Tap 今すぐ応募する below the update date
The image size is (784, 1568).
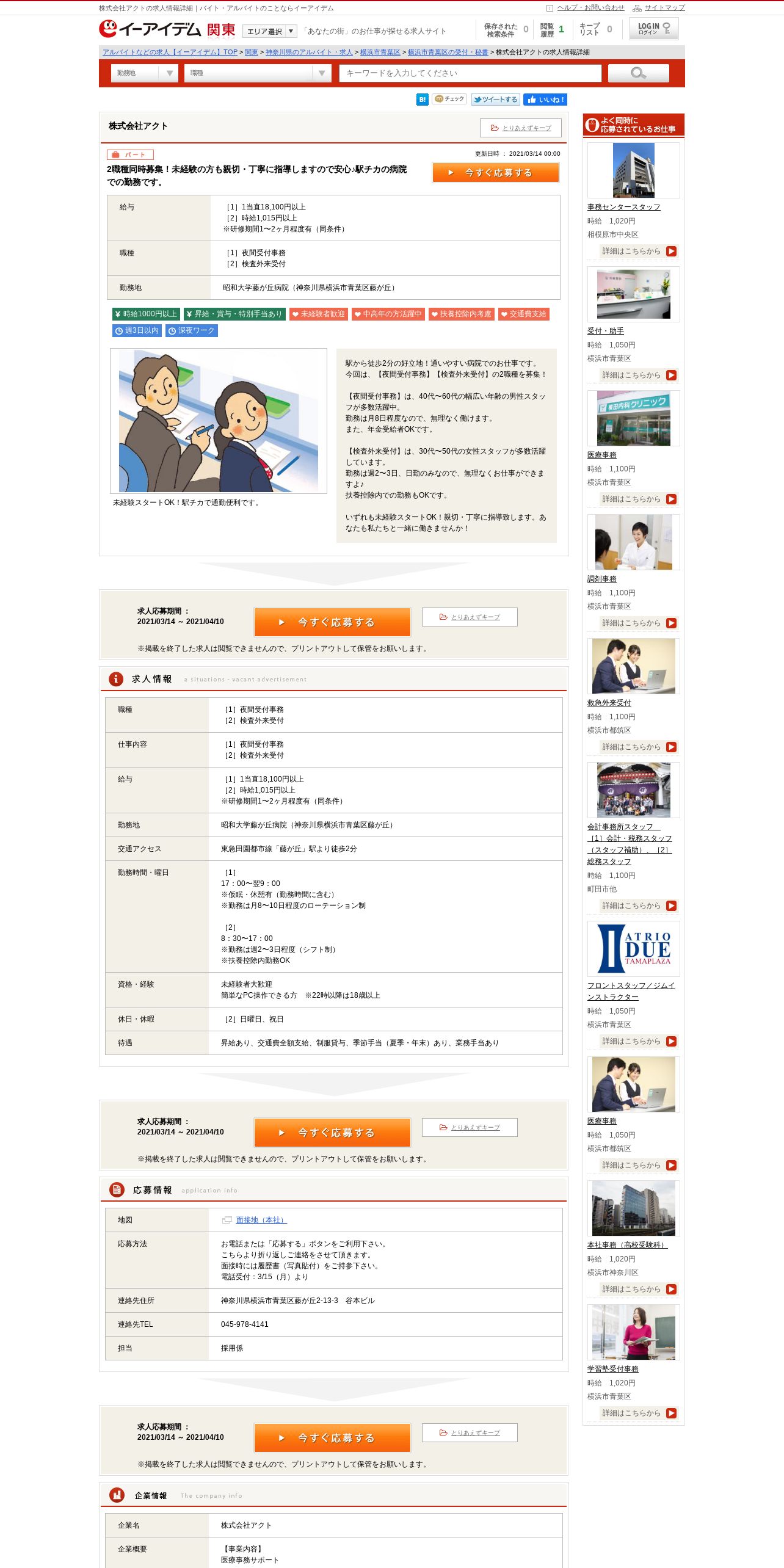click(496, 173)
